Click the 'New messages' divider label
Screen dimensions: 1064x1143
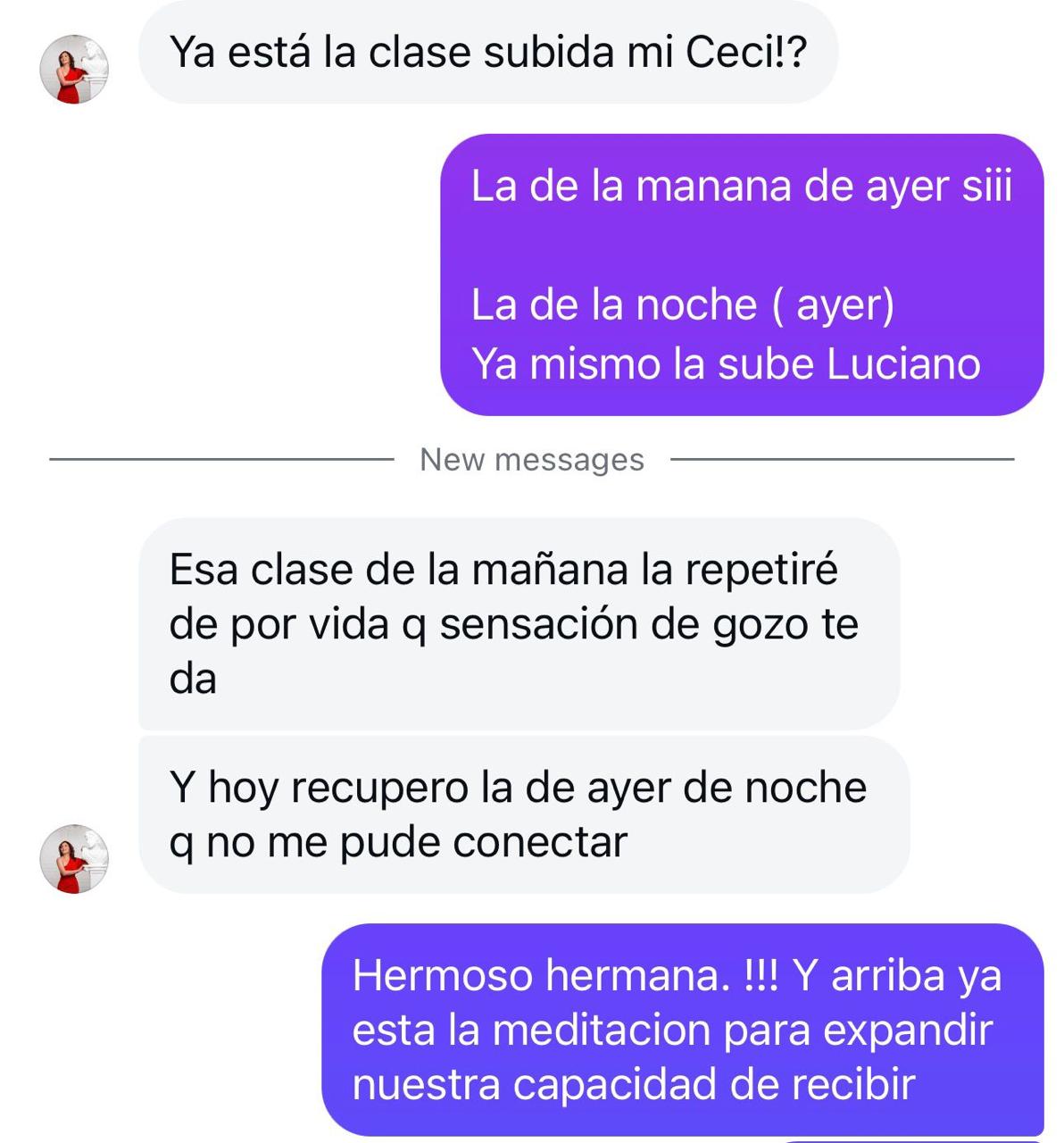531,458
